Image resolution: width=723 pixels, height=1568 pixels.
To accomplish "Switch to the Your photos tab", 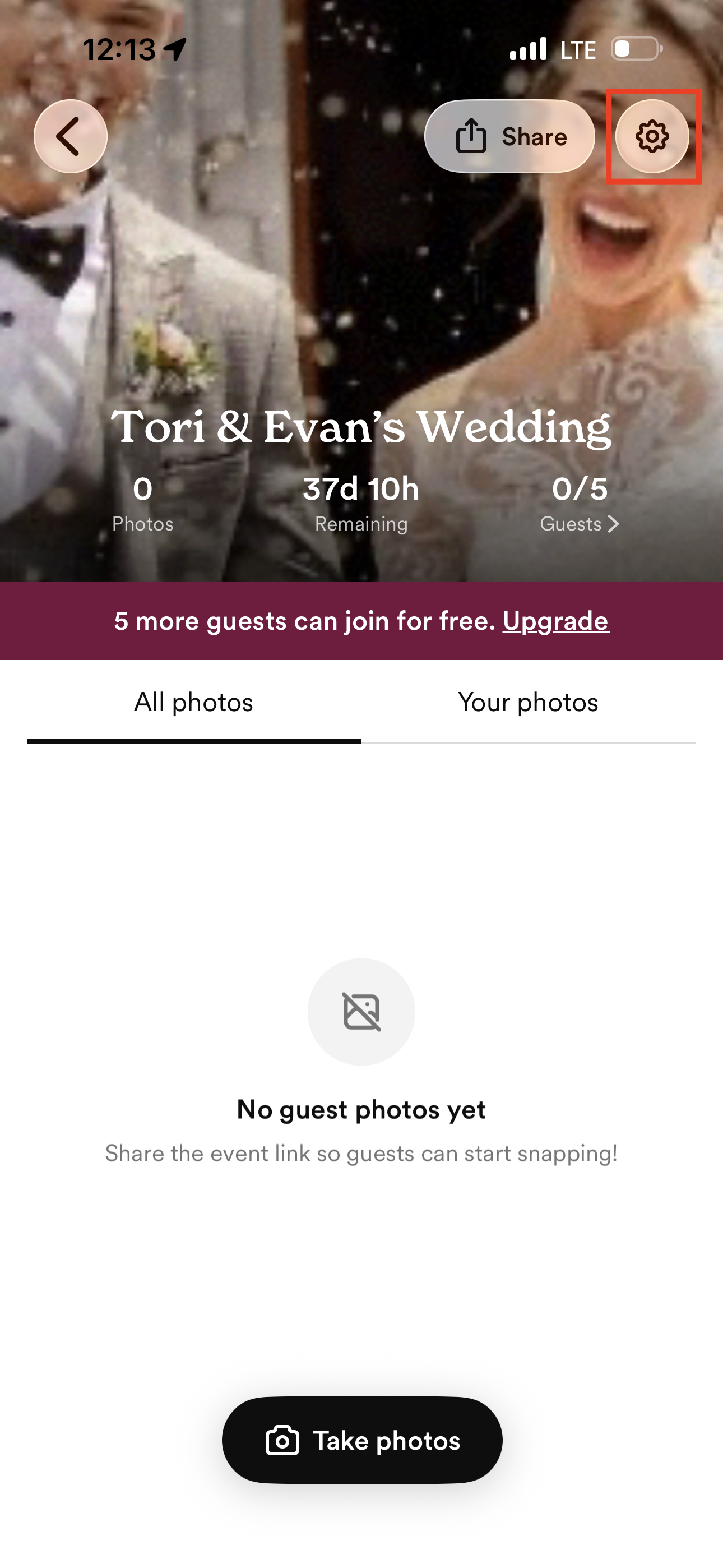I will pos(529,703).
